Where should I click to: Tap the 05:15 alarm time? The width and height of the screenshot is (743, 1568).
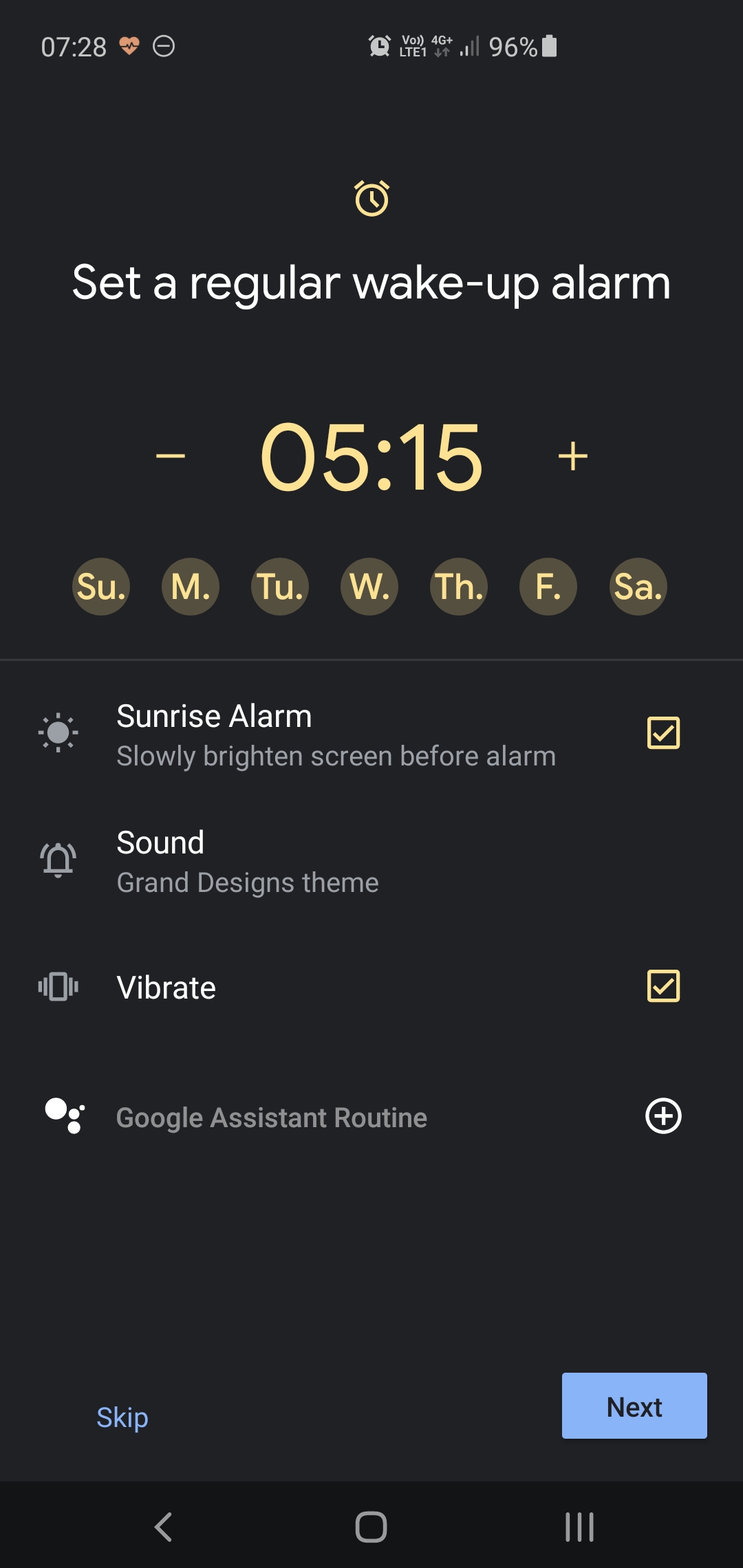tap(371, 457)
